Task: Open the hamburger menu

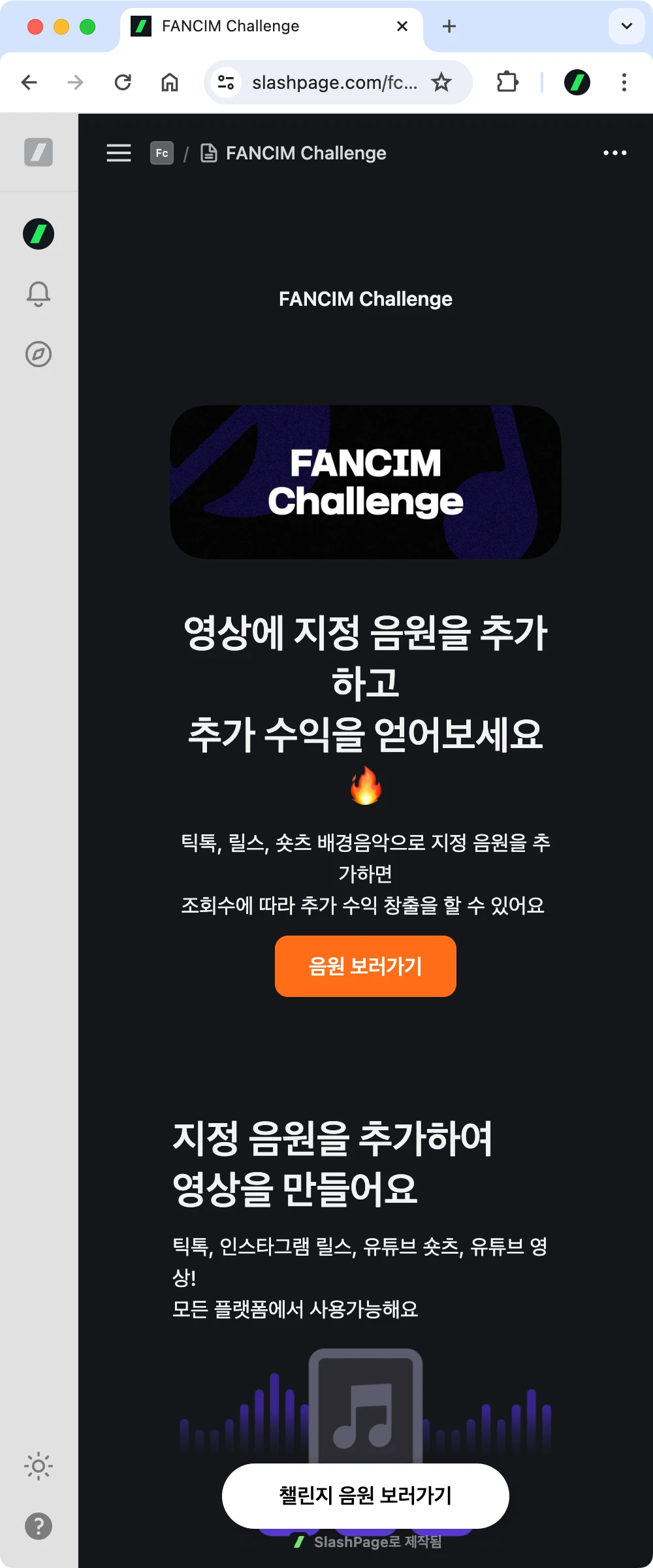Action: tap(119, 153)
